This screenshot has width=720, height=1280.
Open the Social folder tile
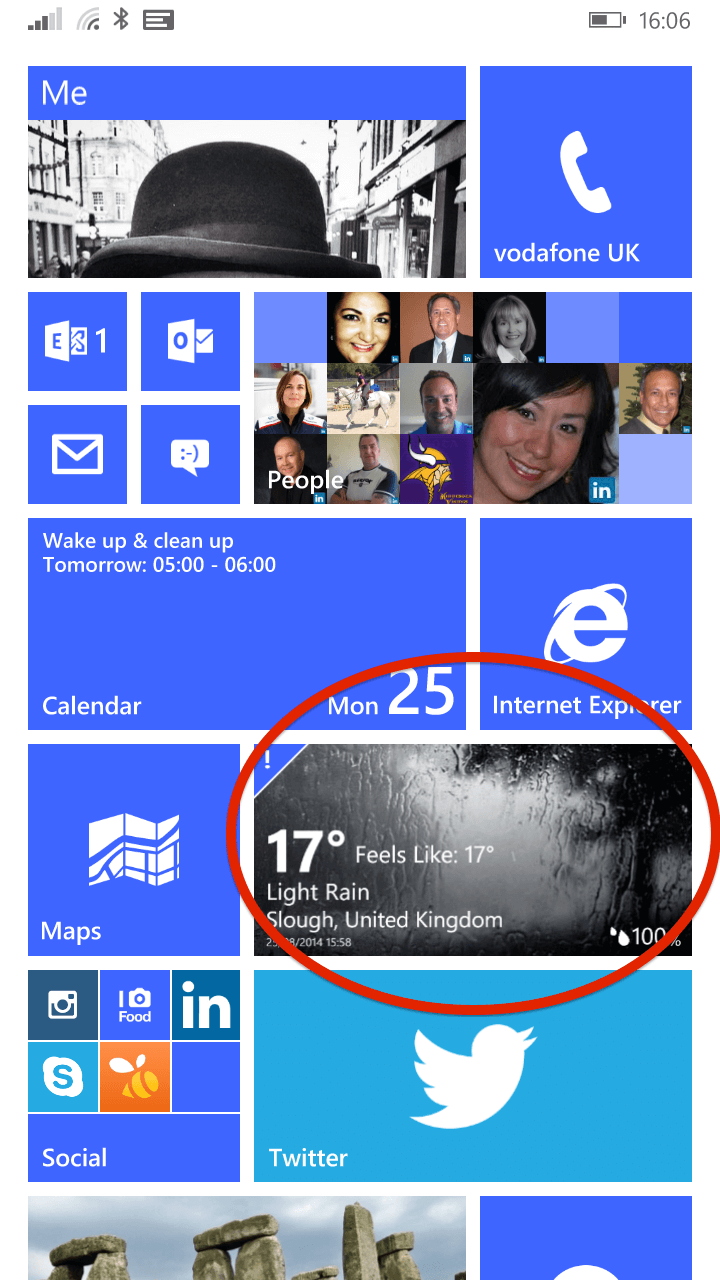(x=134, y=1076)
